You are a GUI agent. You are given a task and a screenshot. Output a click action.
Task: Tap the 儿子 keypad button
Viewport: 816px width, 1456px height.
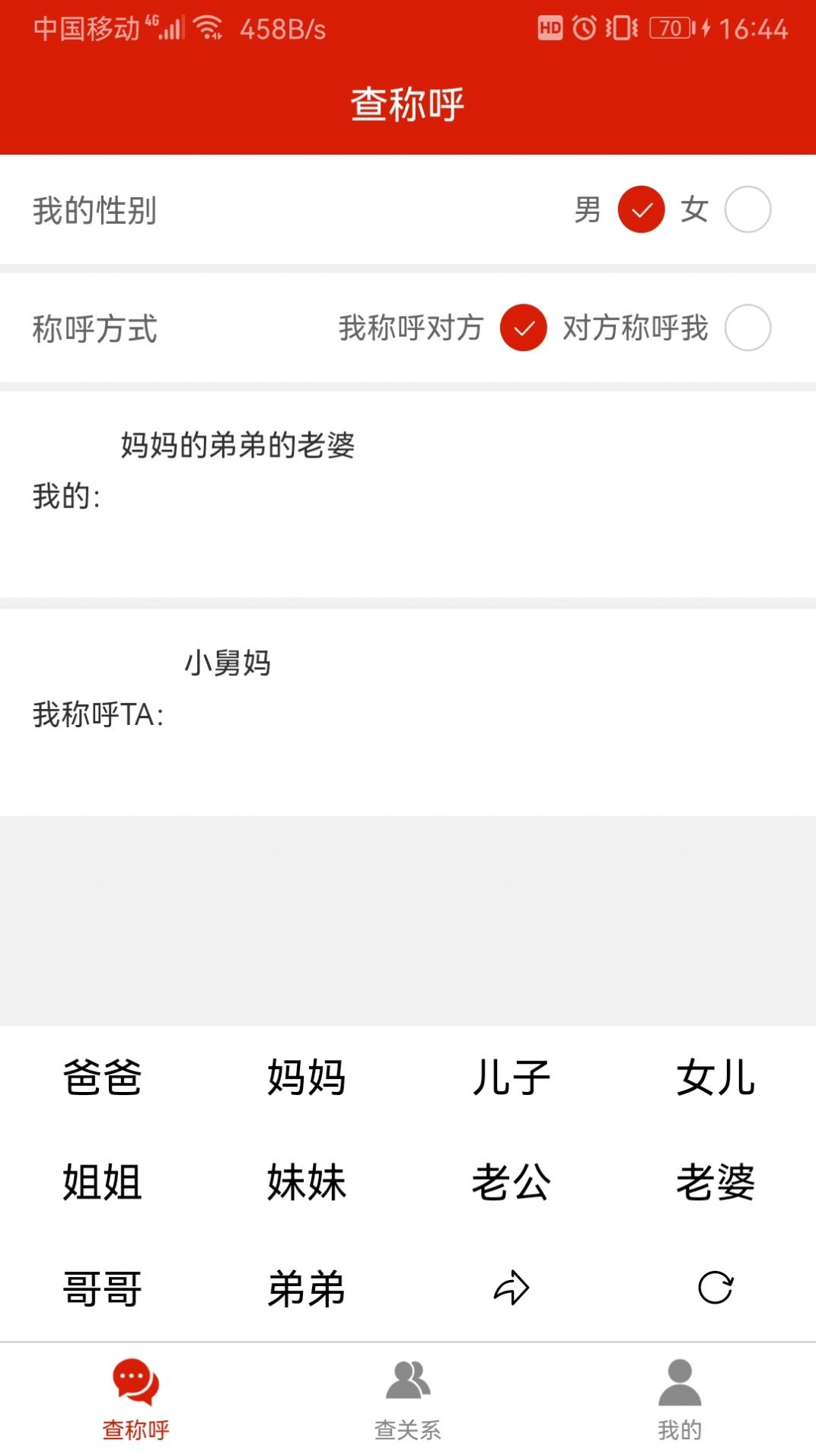511,1076
